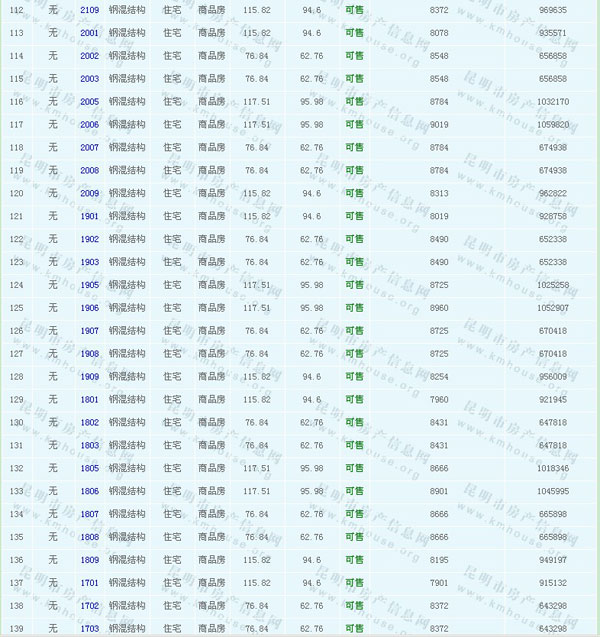The image size is (600, 637).
Task: View unit 2002 details
Action: click(x=90, y=55)
